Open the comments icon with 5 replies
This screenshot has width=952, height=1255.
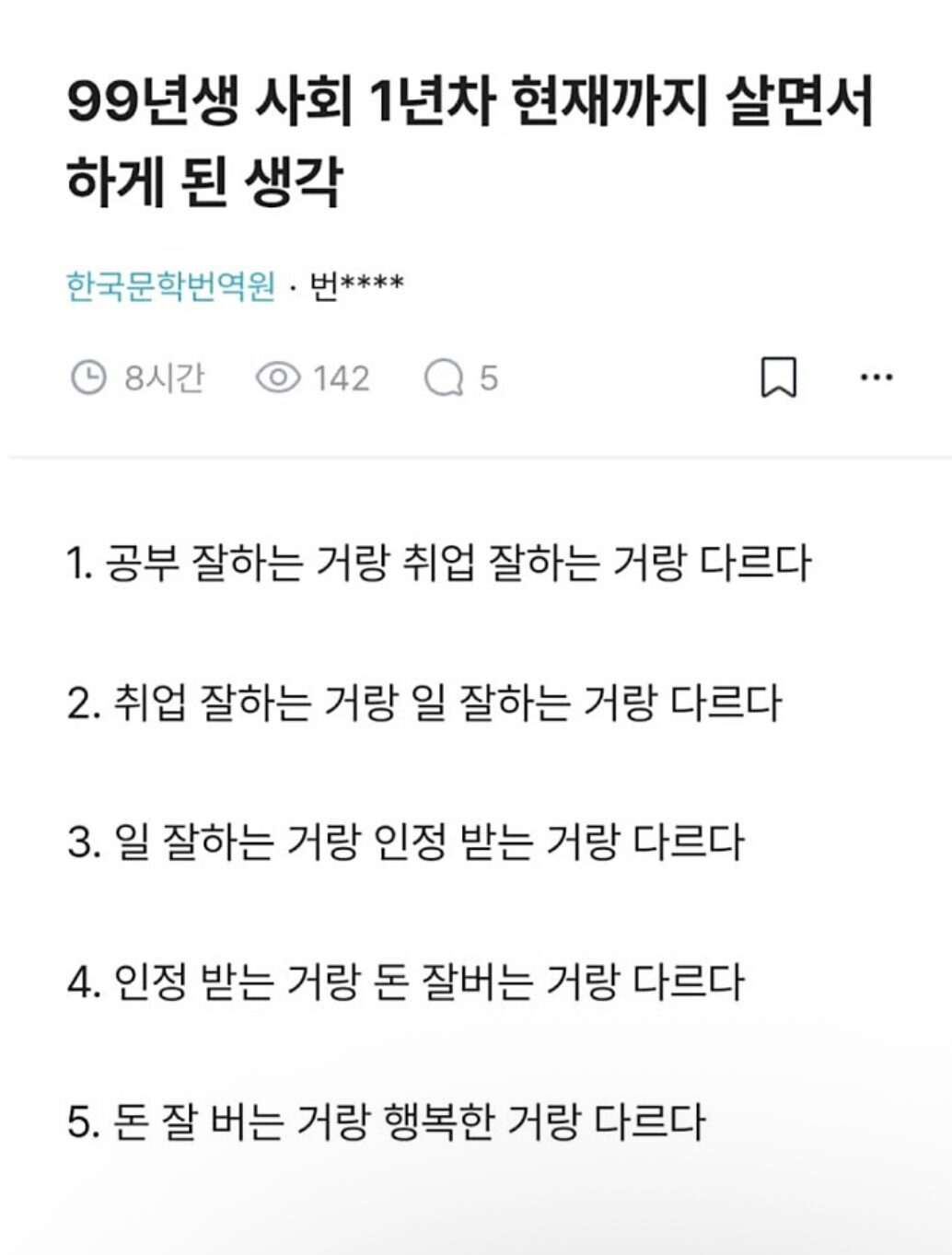tap(445, 378)
